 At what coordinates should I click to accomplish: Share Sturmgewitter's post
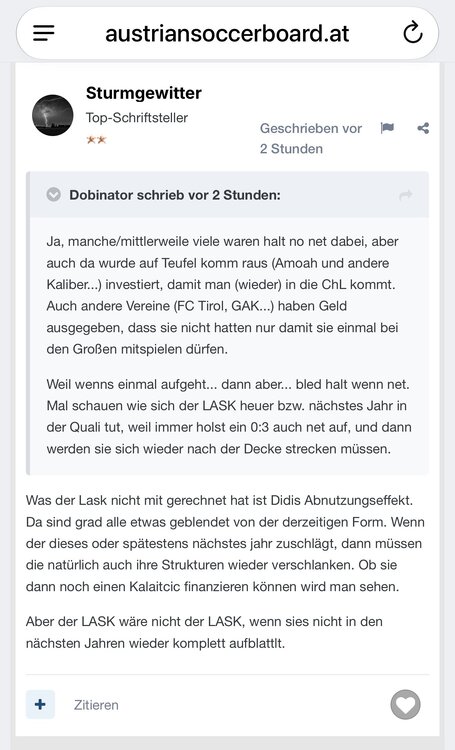pyautogui.click(x=423, y=128)
